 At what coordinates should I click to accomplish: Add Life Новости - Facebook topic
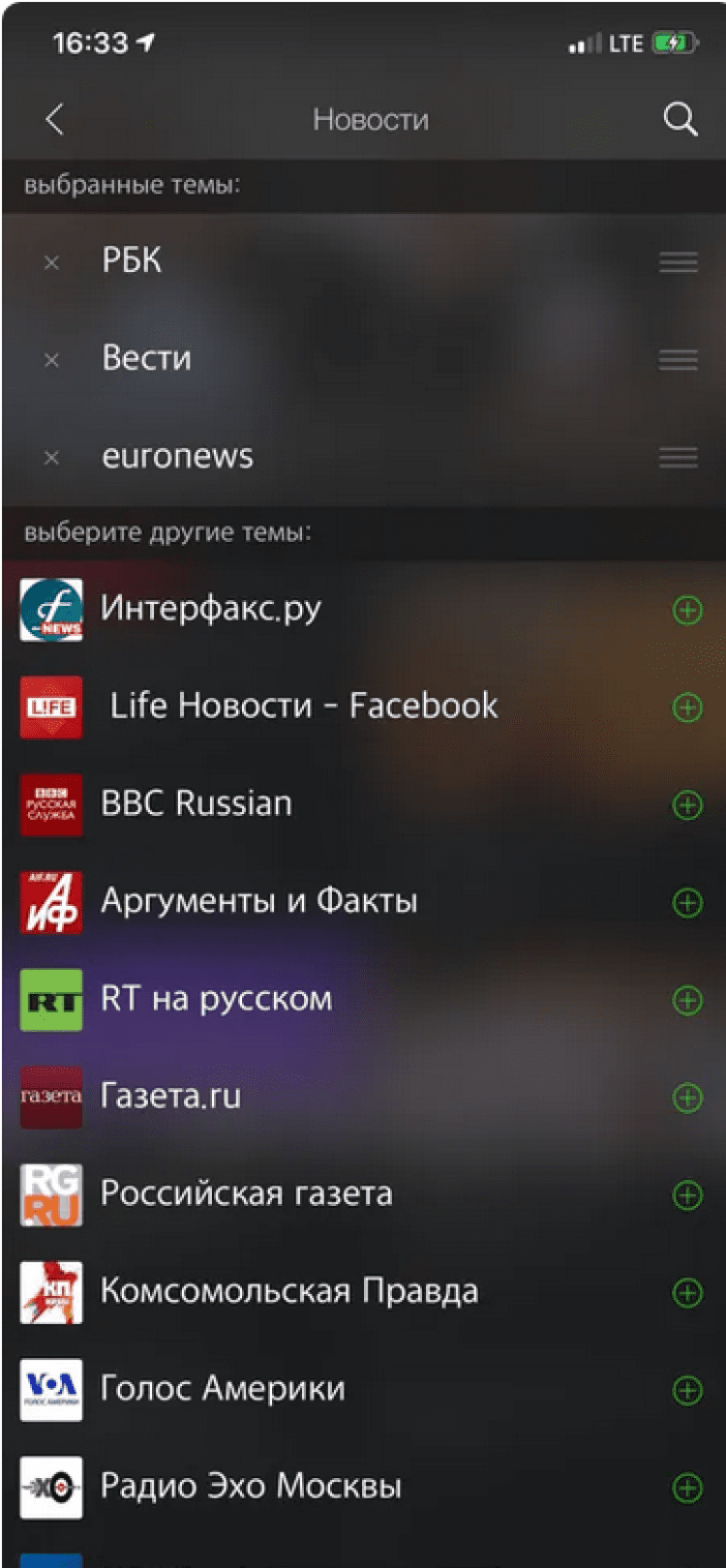click(x=687, y=708)
